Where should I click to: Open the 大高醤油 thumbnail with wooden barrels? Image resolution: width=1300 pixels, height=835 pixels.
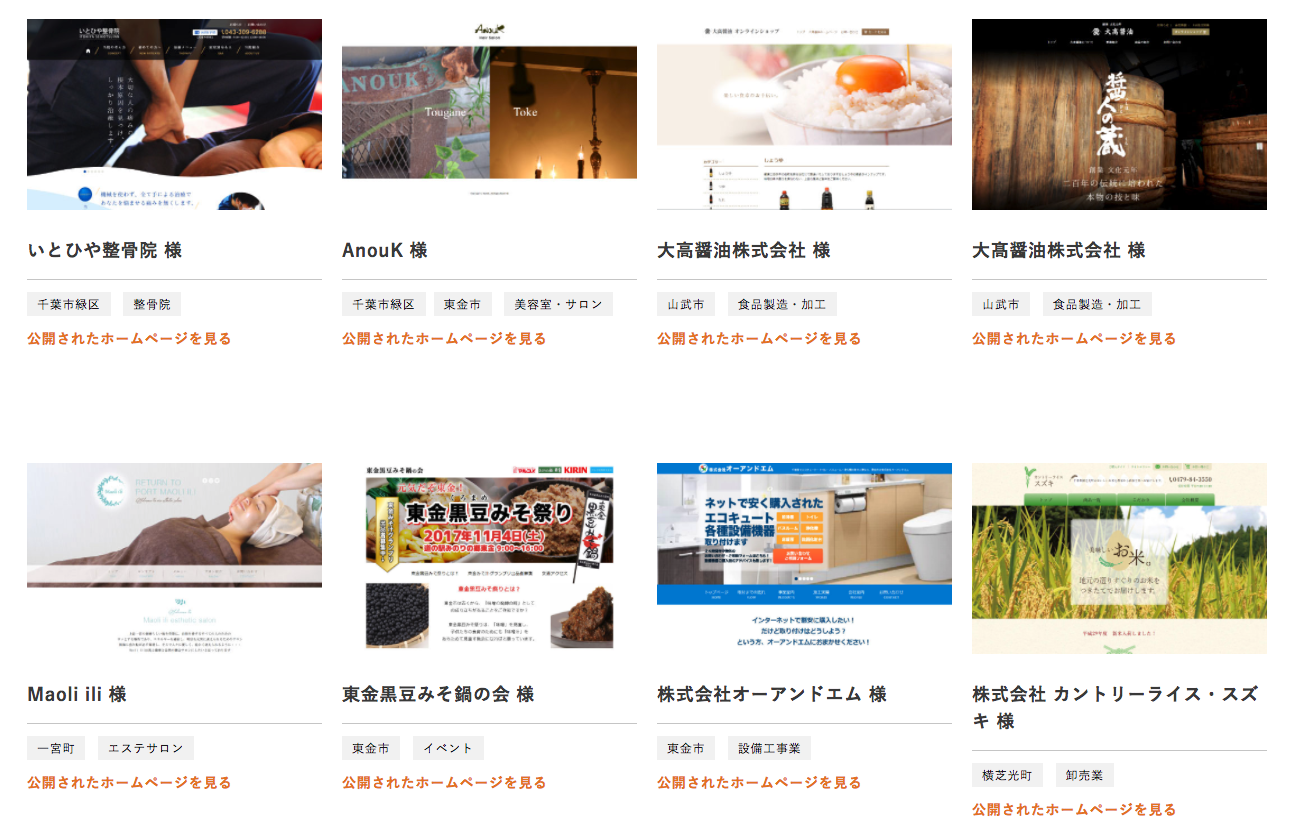[x=1119, y=114]
